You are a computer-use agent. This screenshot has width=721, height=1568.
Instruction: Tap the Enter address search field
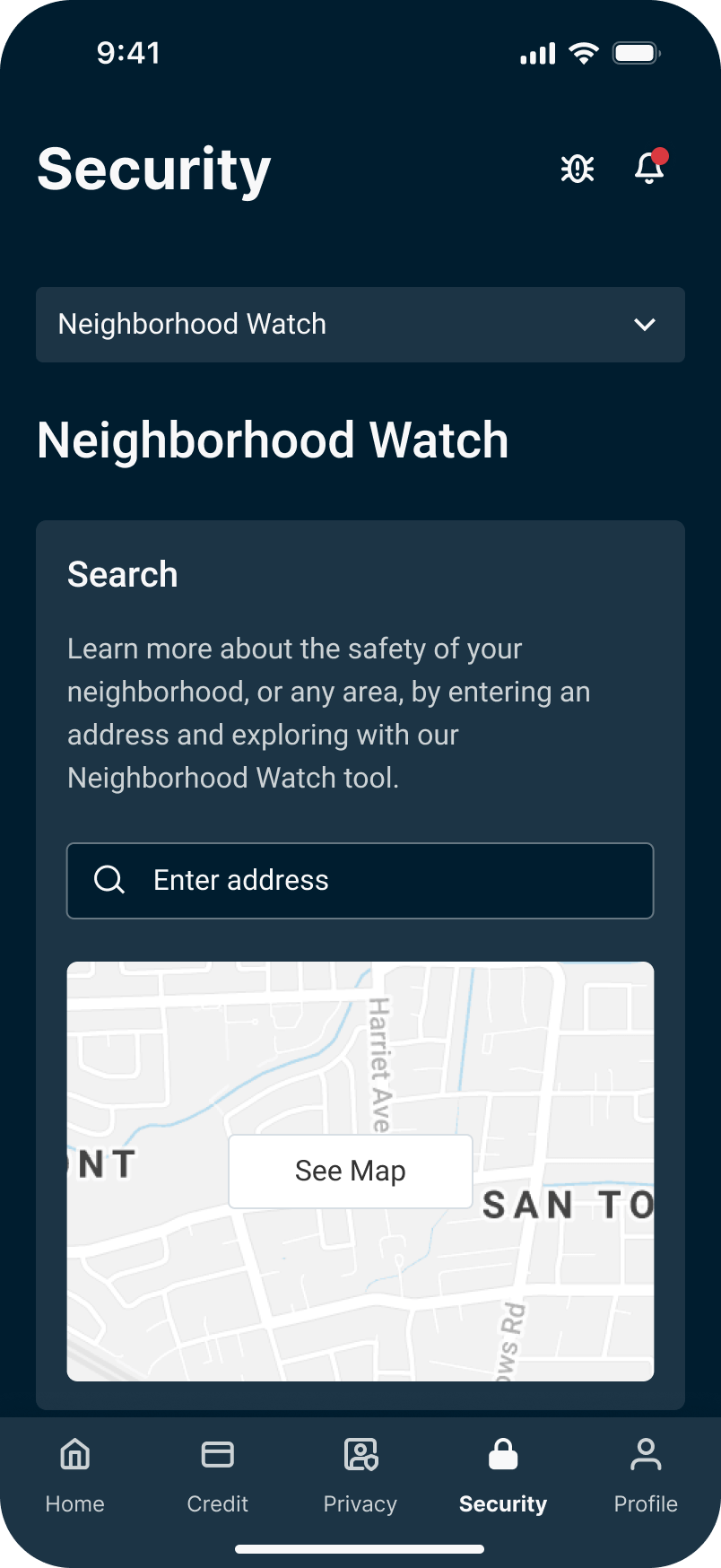click(360, 880)
